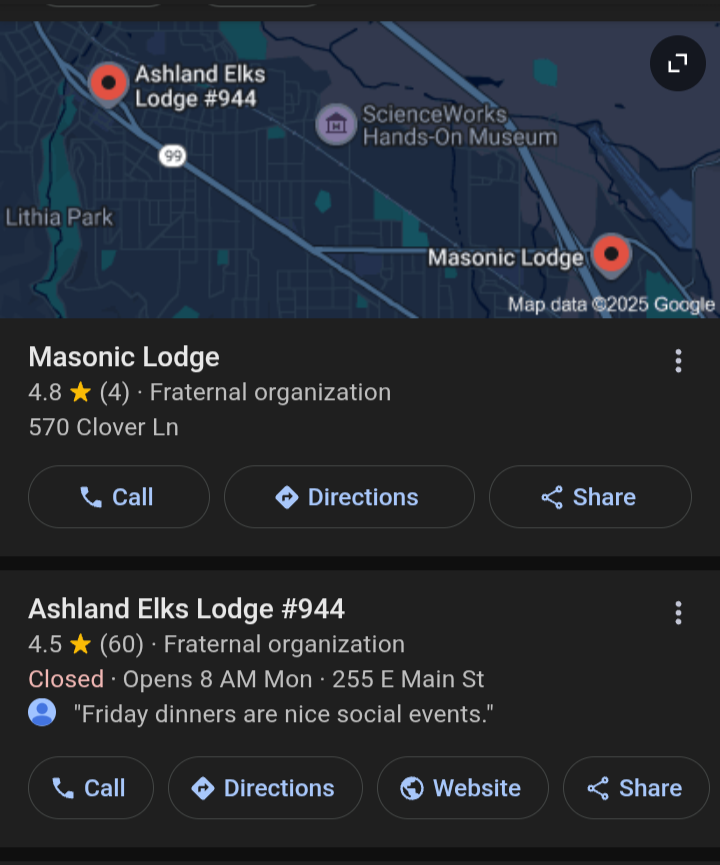The height and width of the screenshot is (865, 720).
Task: Call Masonic Lodge
Action: coord(118,497)
